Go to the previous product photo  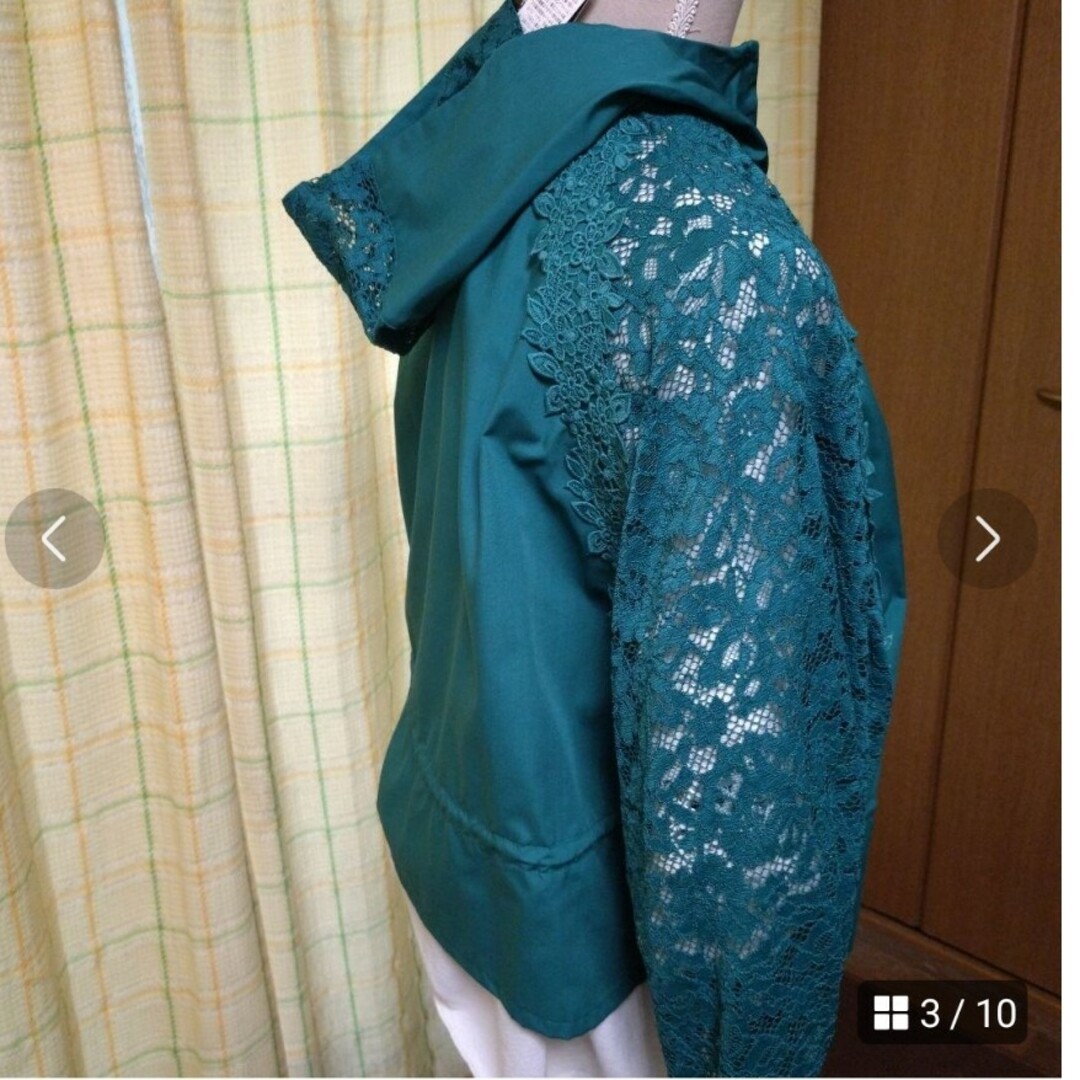[x=54, y=539]
